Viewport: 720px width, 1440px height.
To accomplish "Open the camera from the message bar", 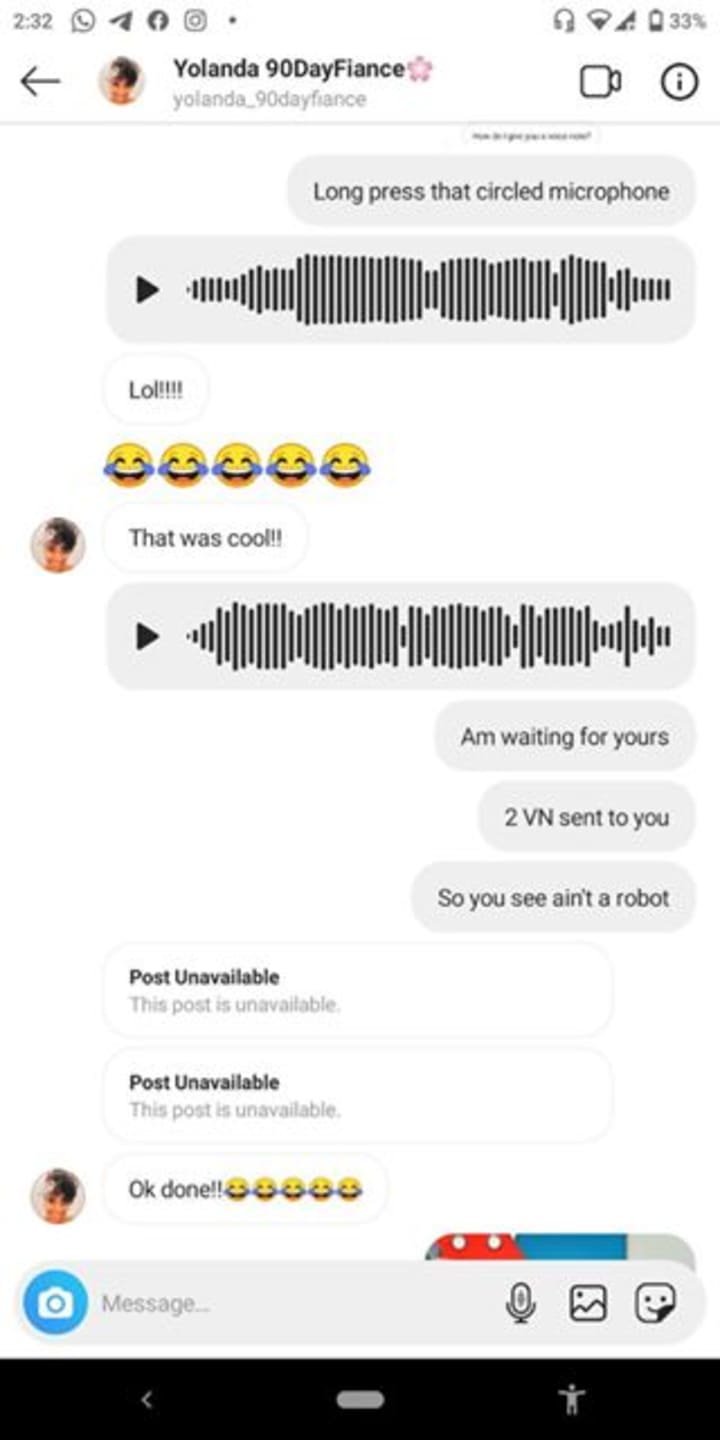I will pyautogui.click(x=55, y=1303).
